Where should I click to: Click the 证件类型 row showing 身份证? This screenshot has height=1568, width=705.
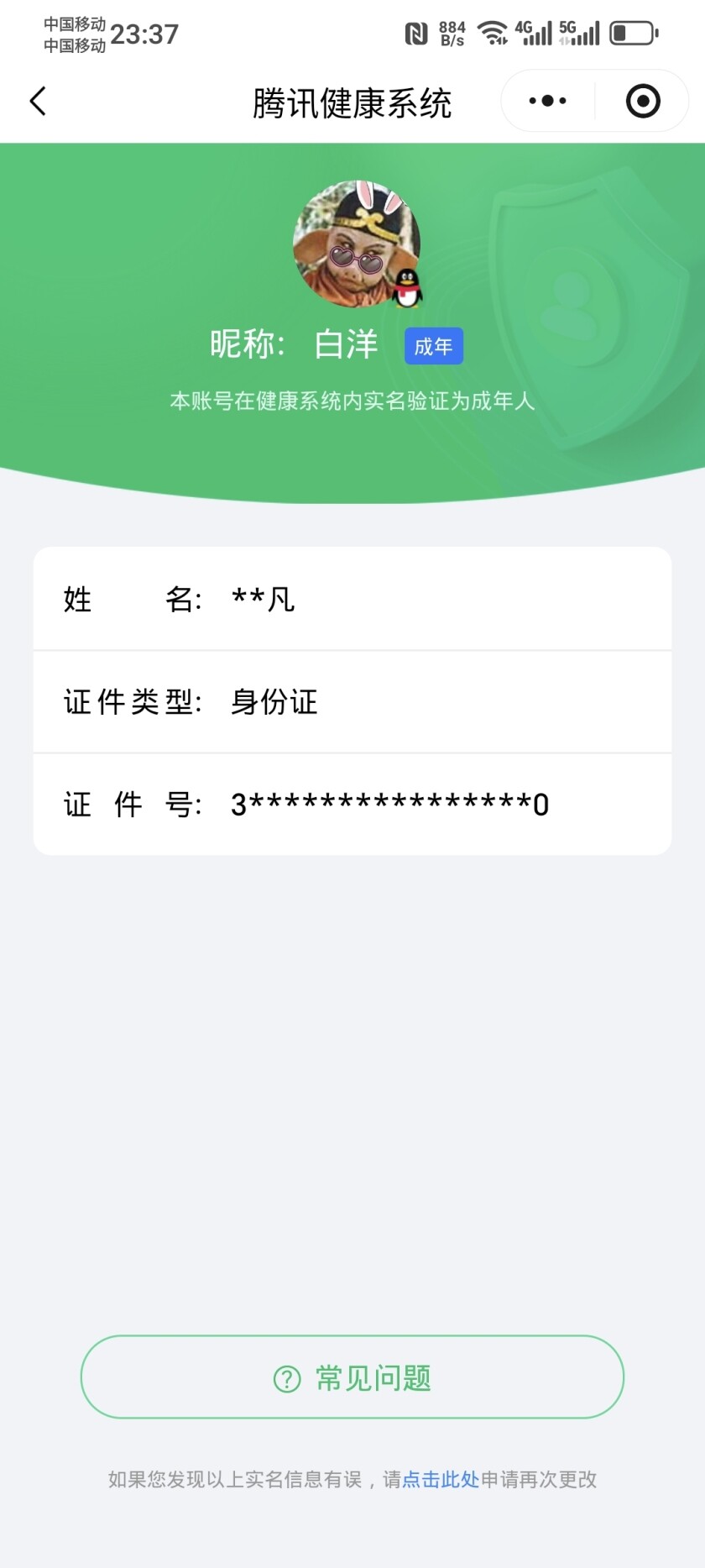point(352,700)
